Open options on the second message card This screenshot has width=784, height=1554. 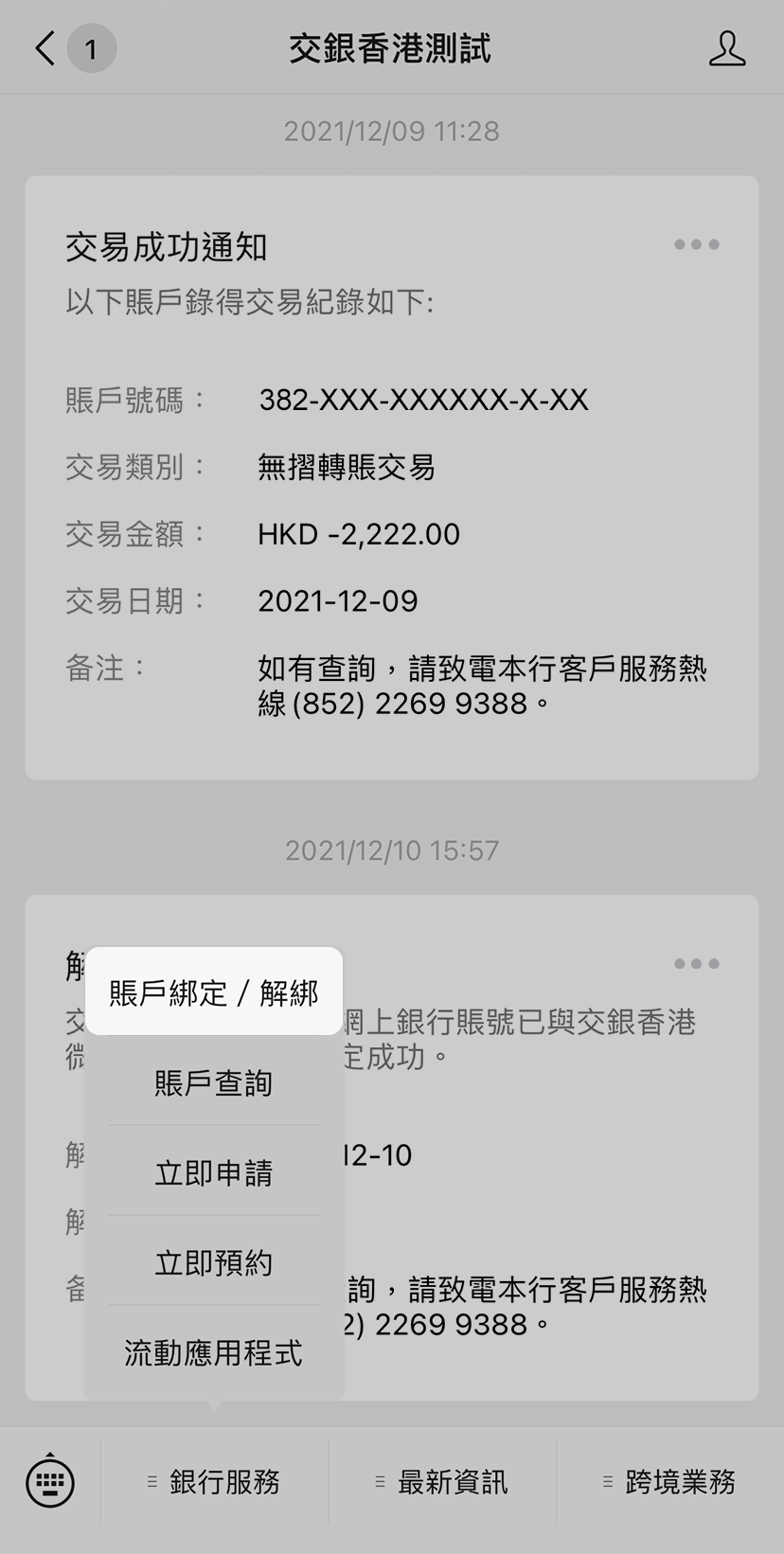point(696,963)
